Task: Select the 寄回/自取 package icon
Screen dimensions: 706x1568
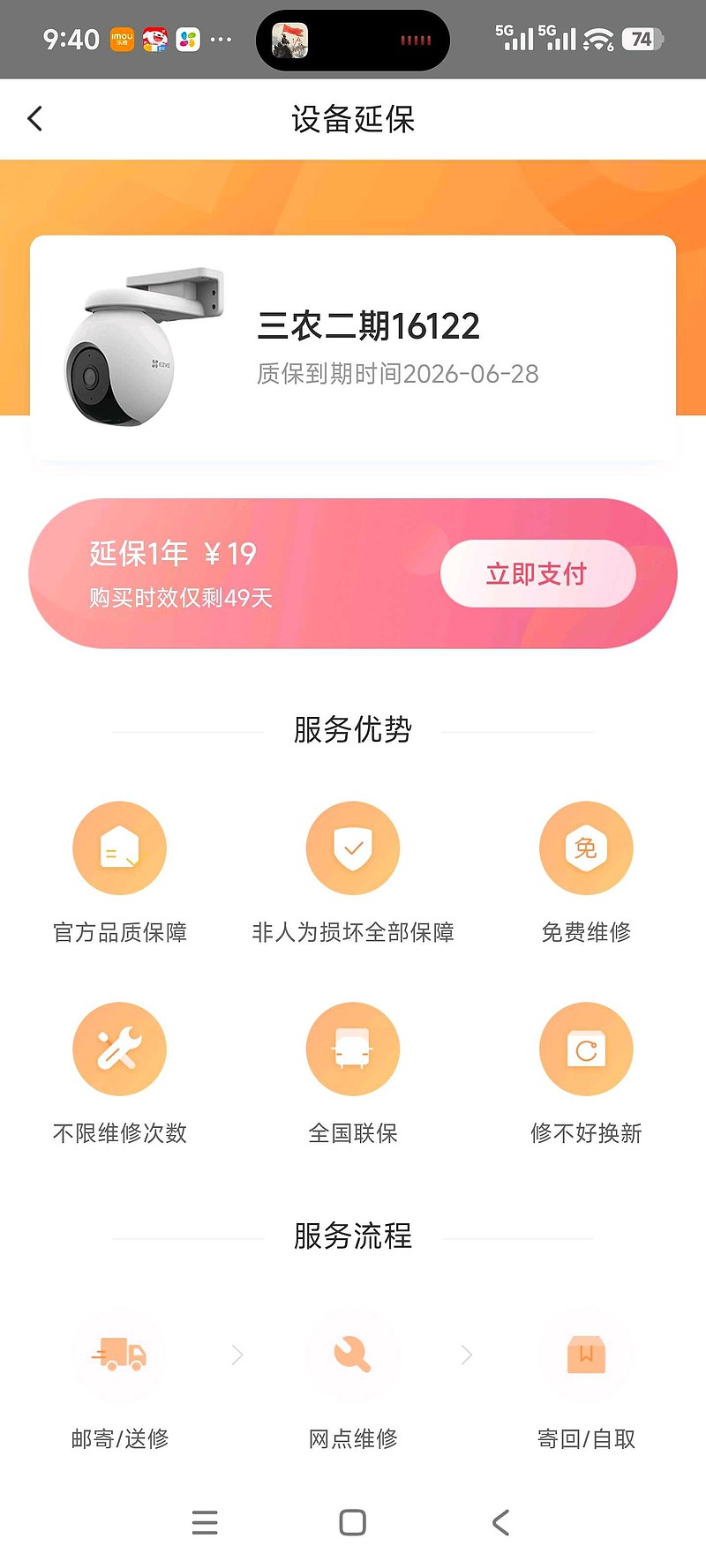Action: click(586, 1355)
